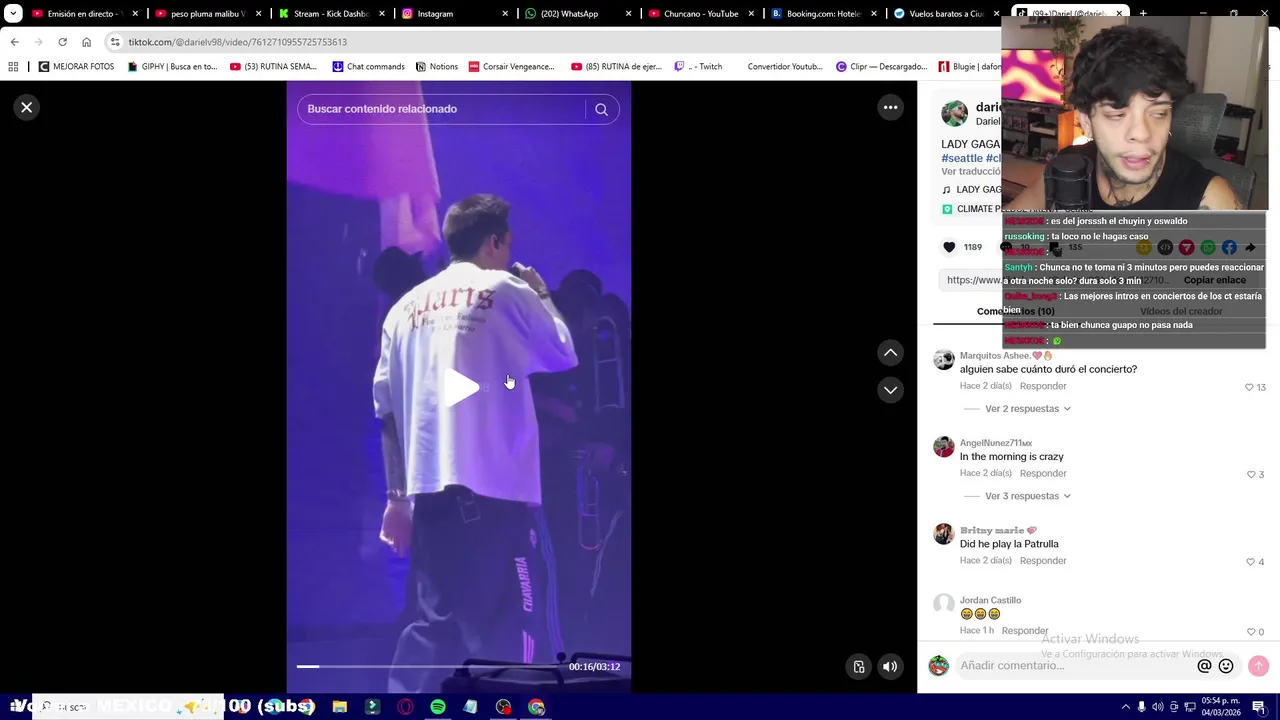This screenshot has height=720, width=1280.
Task: Search related content with magnifier icon
Action: click(601, 109)
